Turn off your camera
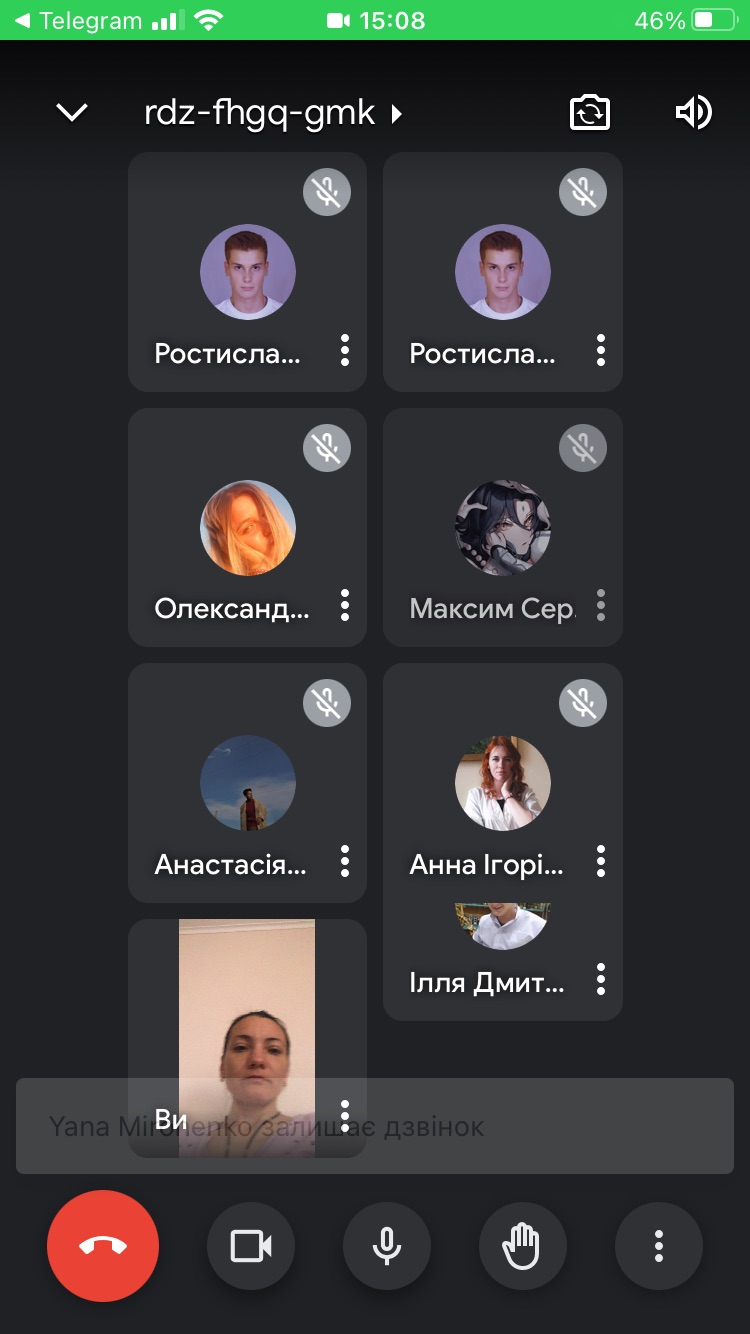The width and height of the screenshot is (750, 1334). pos(251,1246)
